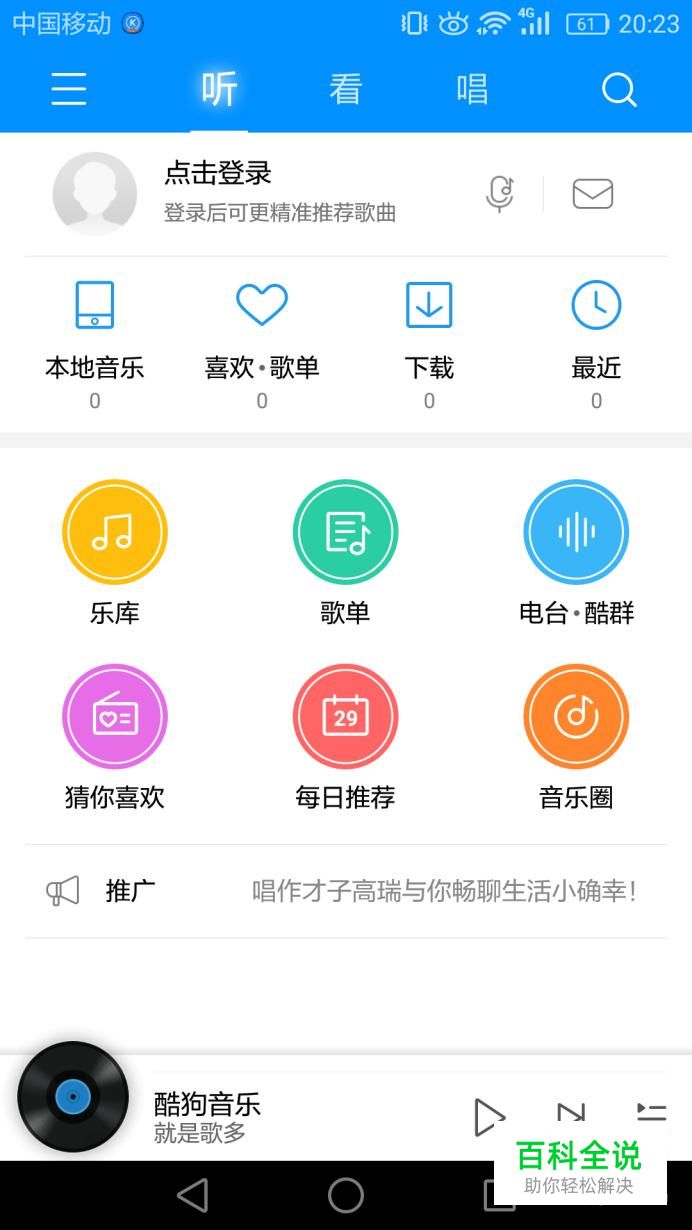Switch to the 看 tab
The height and width of the screenshot is (1230, 692).
pos(345,90)
